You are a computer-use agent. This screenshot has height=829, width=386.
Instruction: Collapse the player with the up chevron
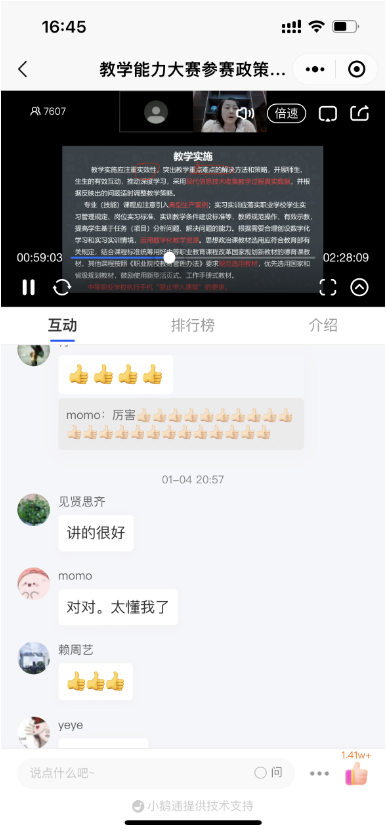(x=359, y=287)
